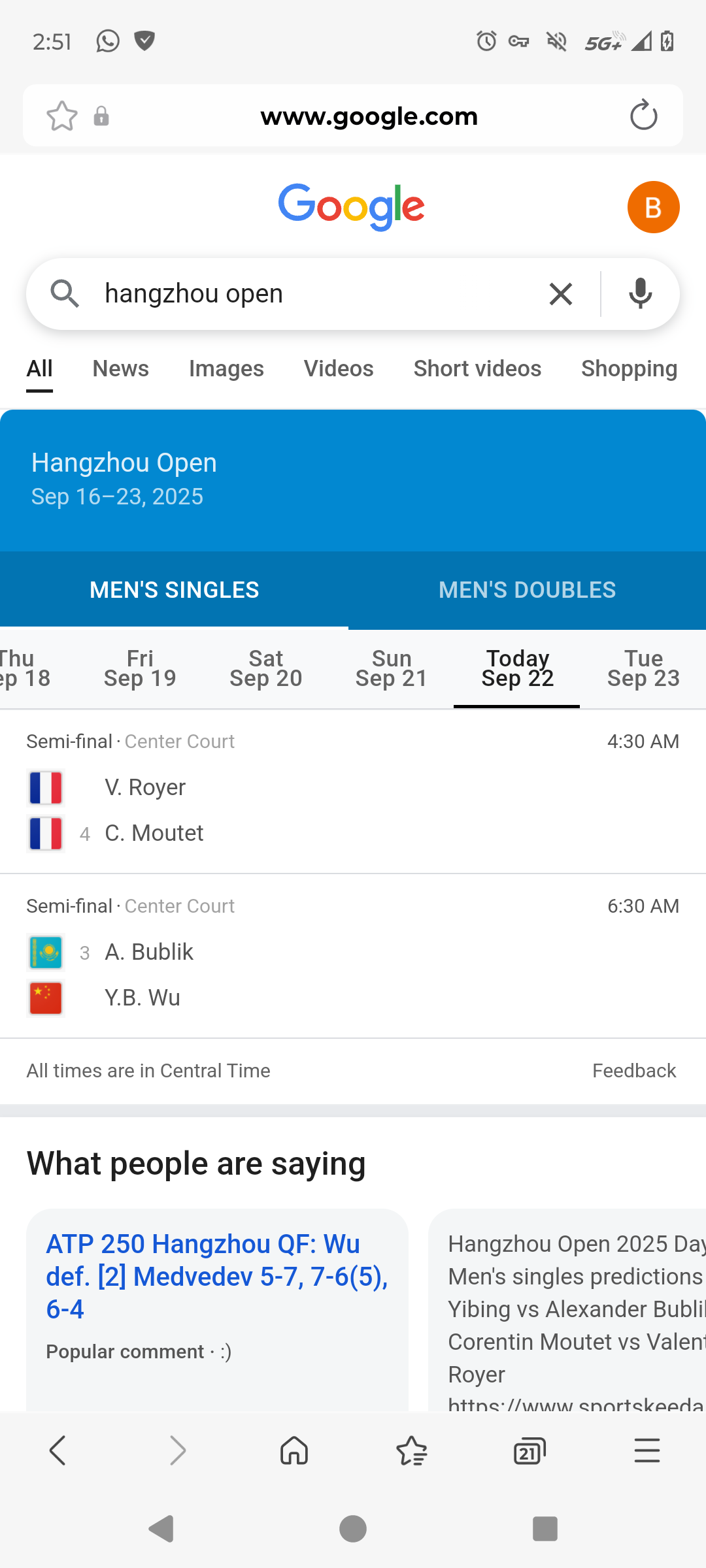
Task: Open the Bublik vs Wu semi-final
Action: pyautogui.click(x=353, y=956)
